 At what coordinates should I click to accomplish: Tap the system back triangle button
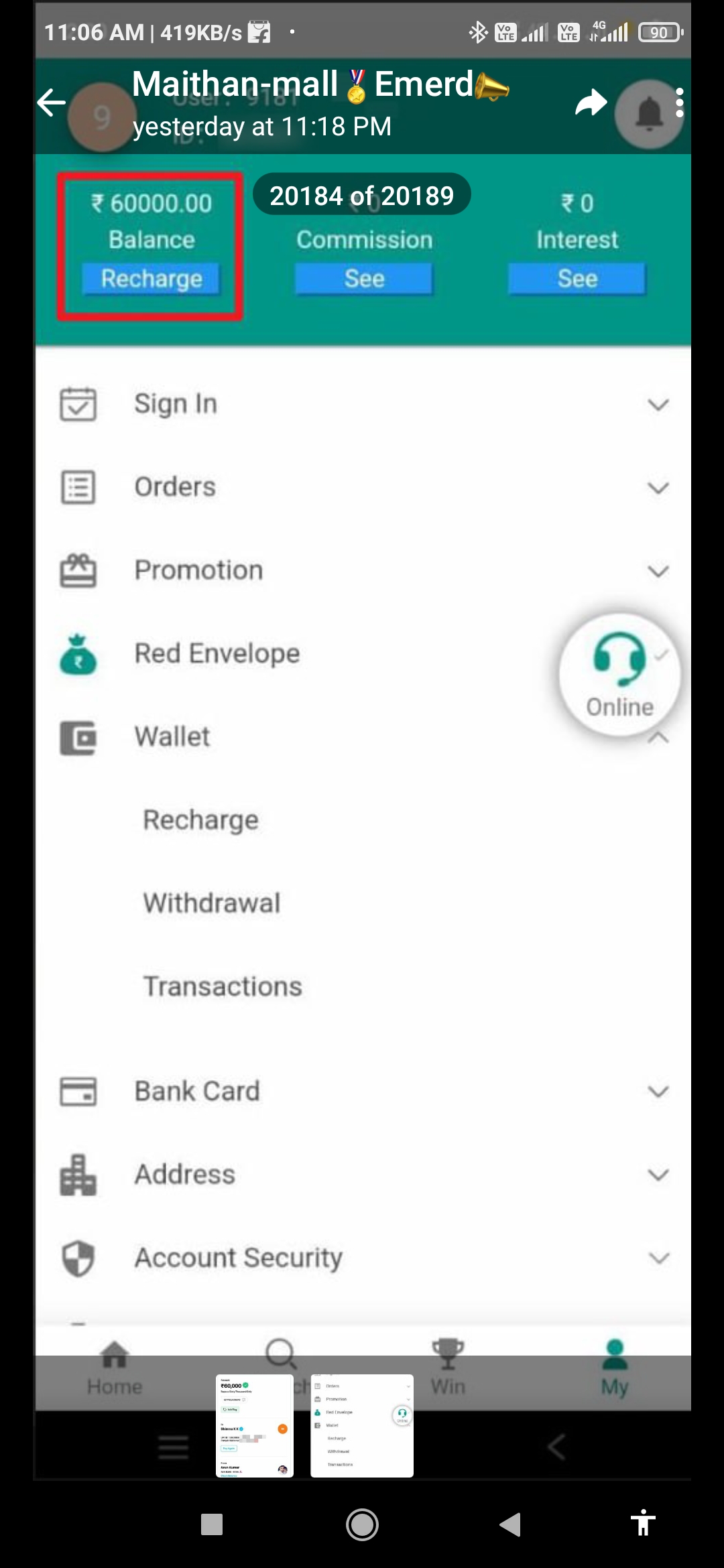click(511, 1525)
